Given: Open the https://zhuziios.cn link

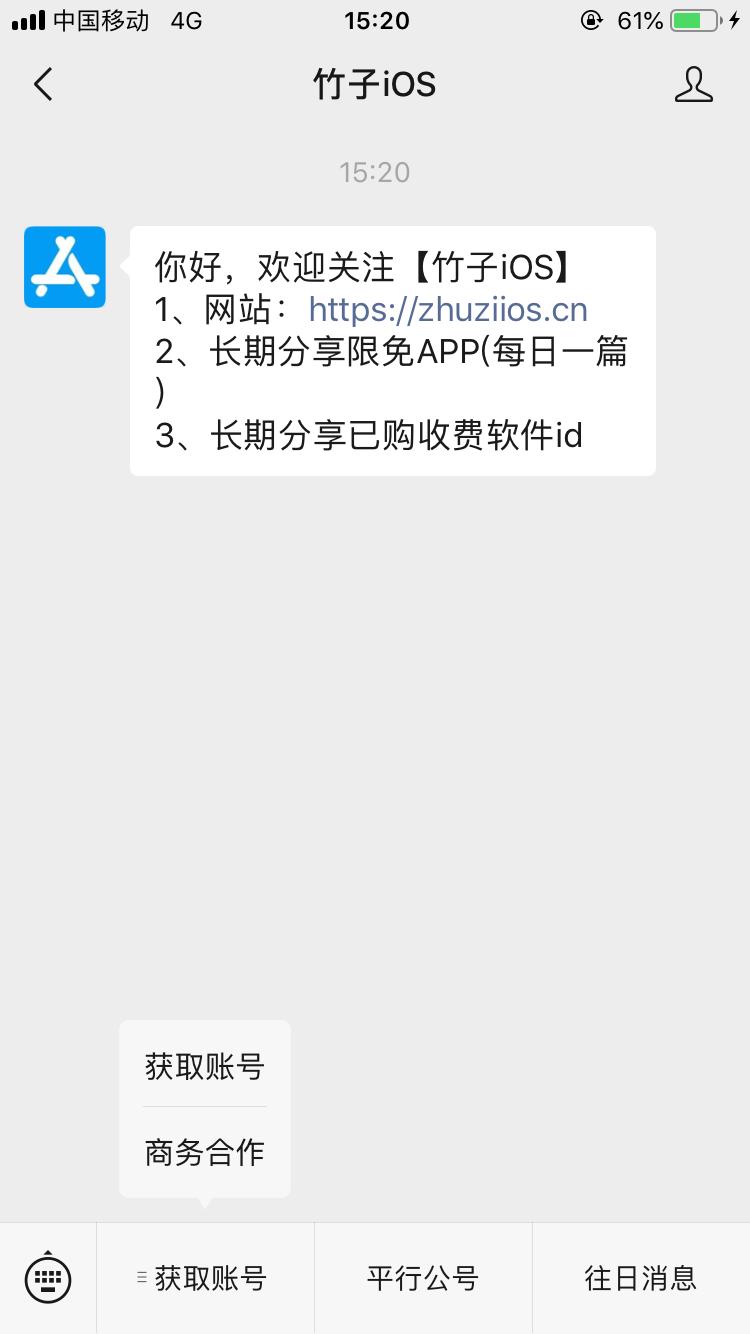Looking at the screenshot, I should point(448,309).
